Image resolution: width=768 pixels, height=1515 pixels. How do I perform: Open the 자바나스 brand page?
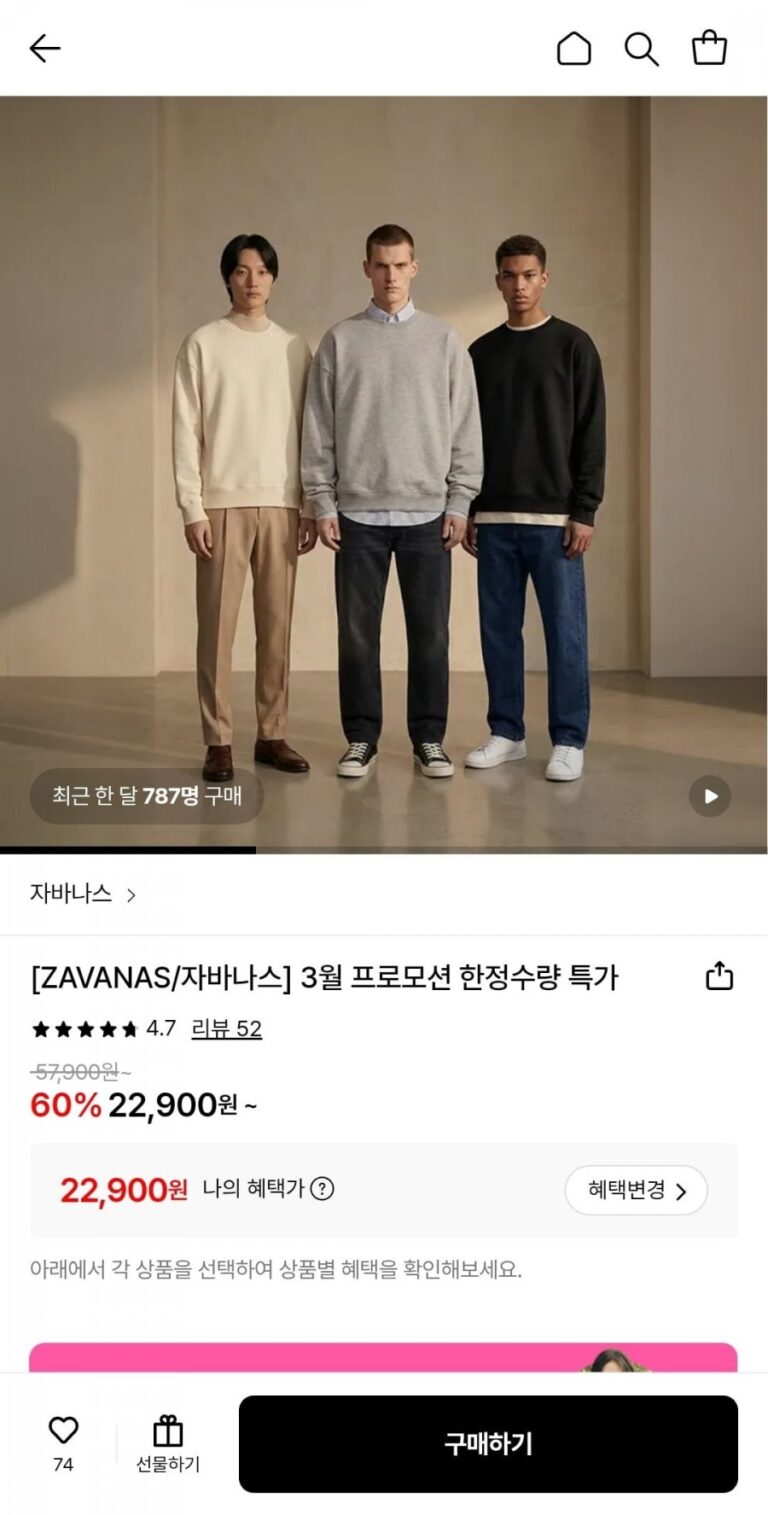click(x=82, y=894)
